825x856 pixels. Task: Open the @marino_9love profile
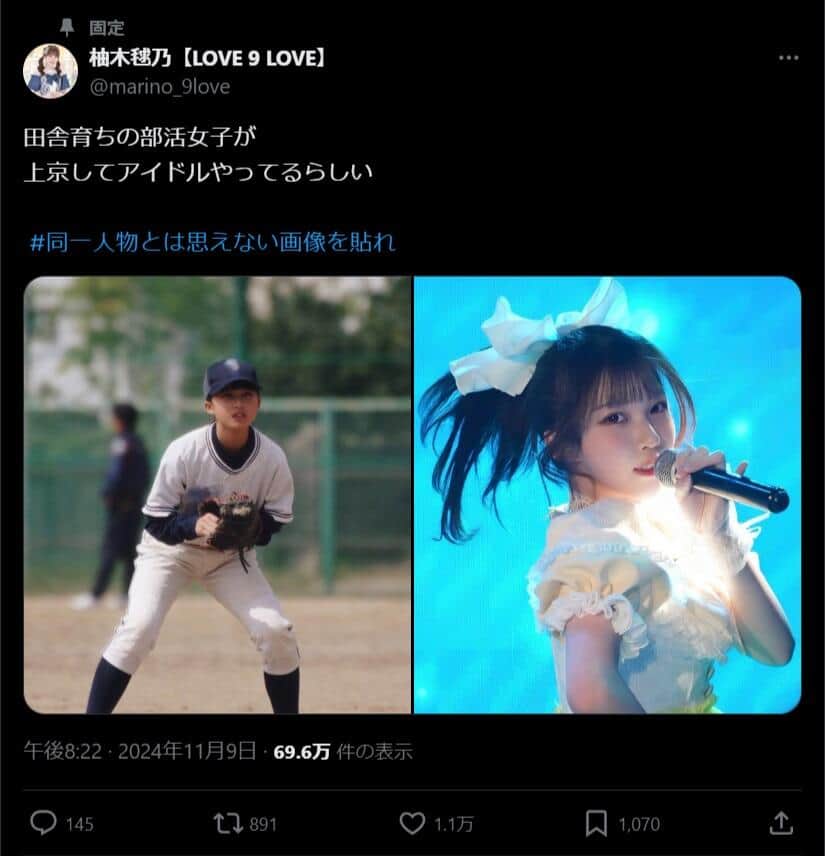click(161, 87)
